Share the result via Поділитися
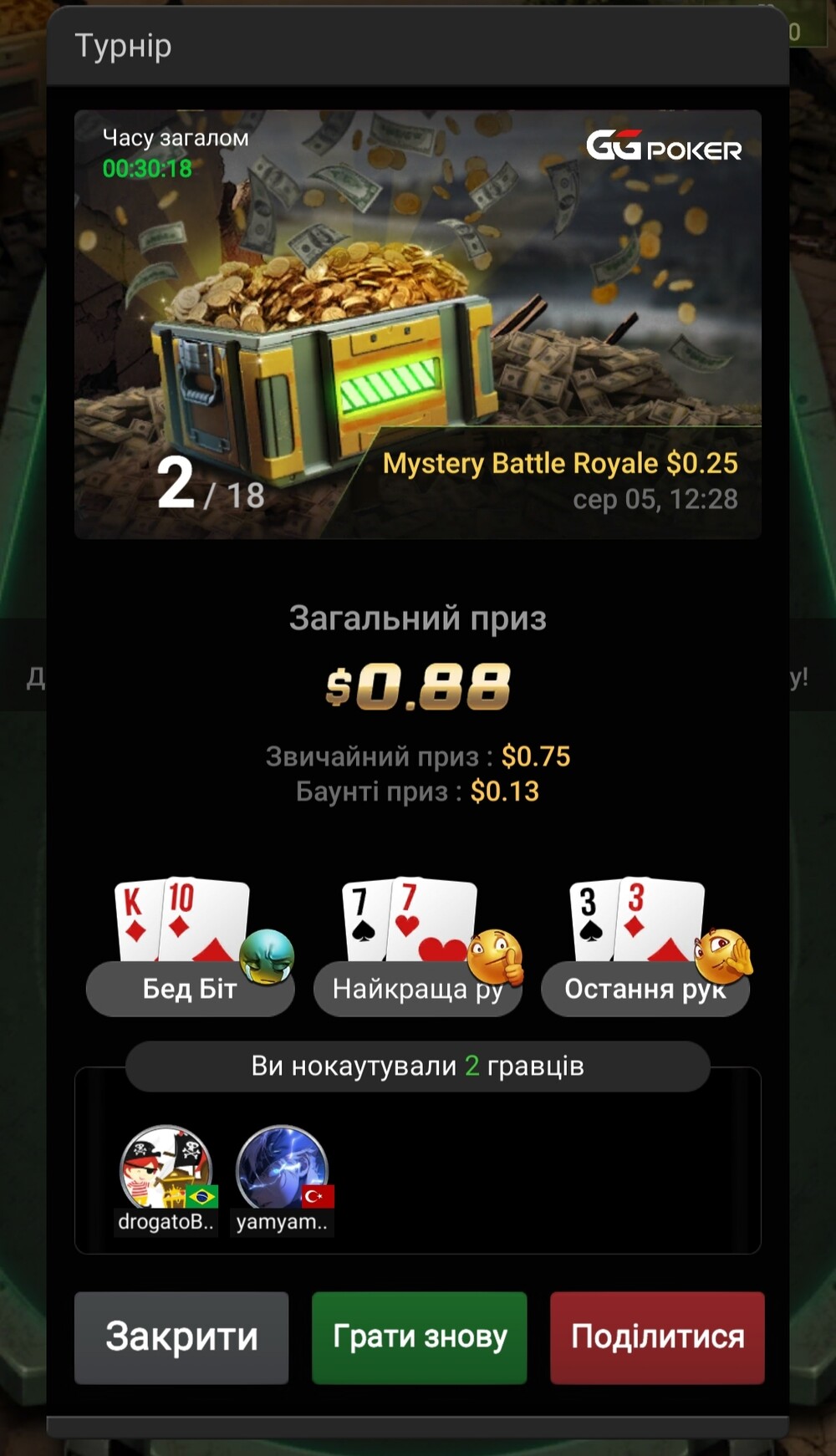This screenshot has height=1456, width=836. [657, 1337]
